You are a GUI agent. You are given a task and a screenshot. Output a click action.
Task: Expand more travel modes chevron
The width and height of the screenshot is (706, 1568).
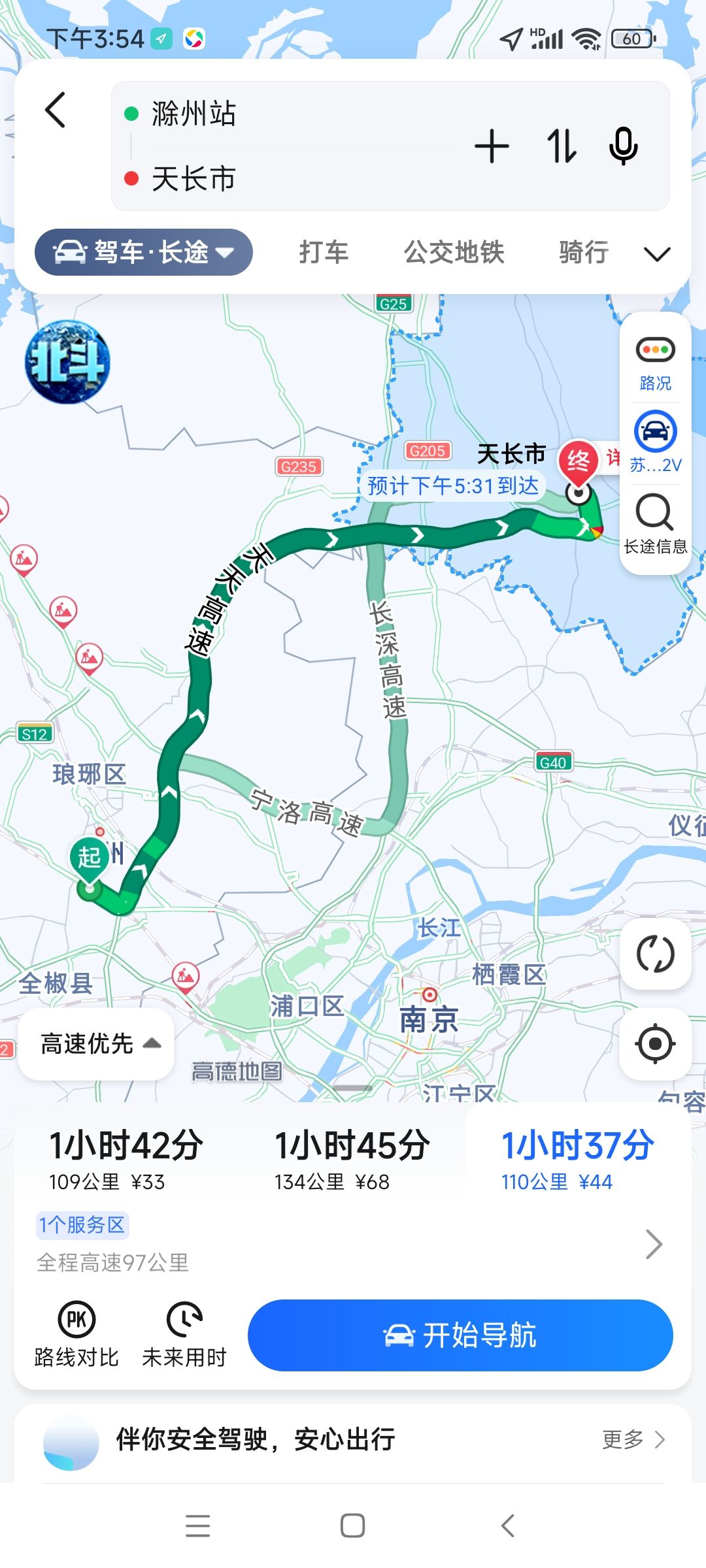tap(657, 253)
